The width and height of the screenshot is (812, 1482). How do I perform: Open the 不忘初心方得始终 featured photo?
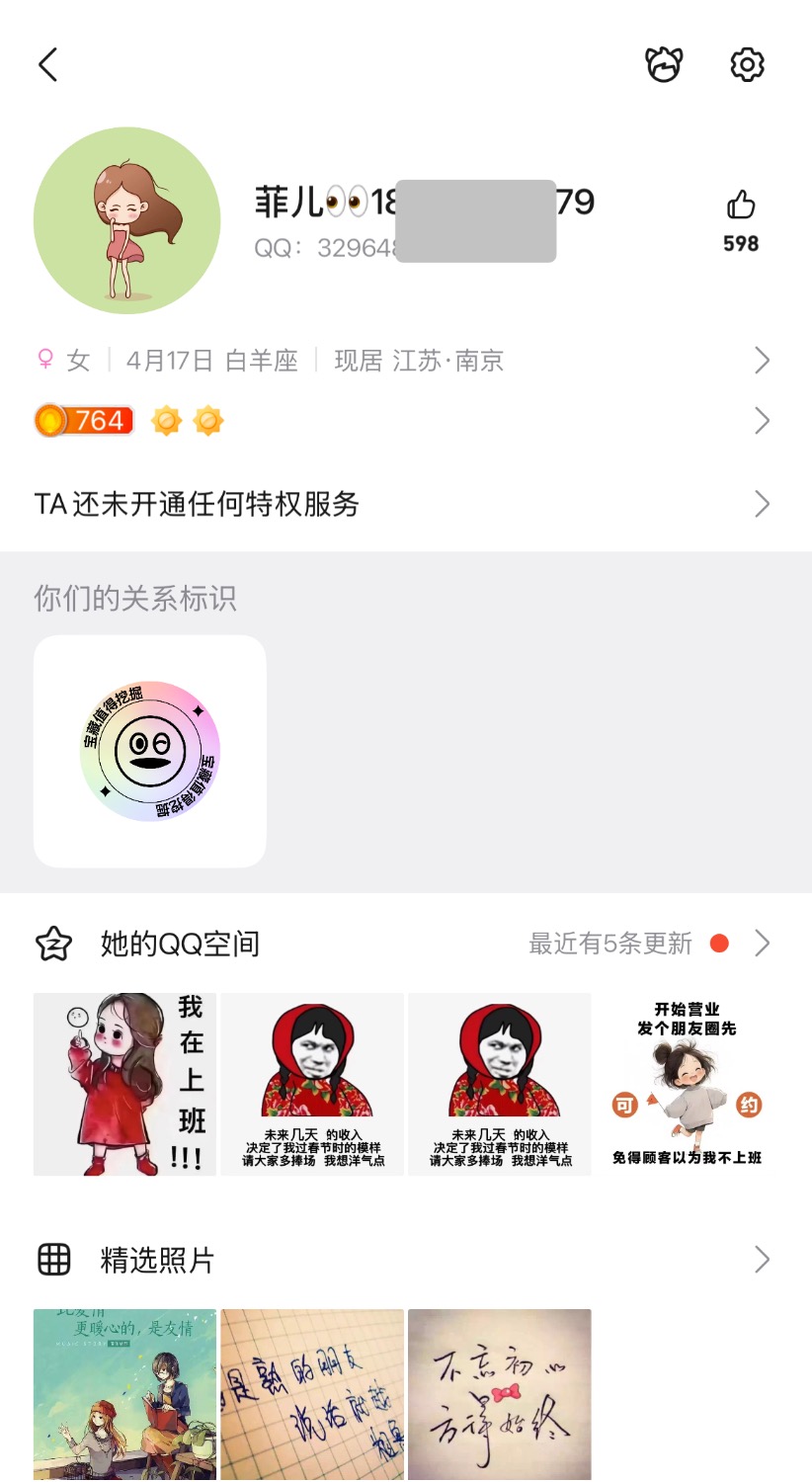(499, 1393)
